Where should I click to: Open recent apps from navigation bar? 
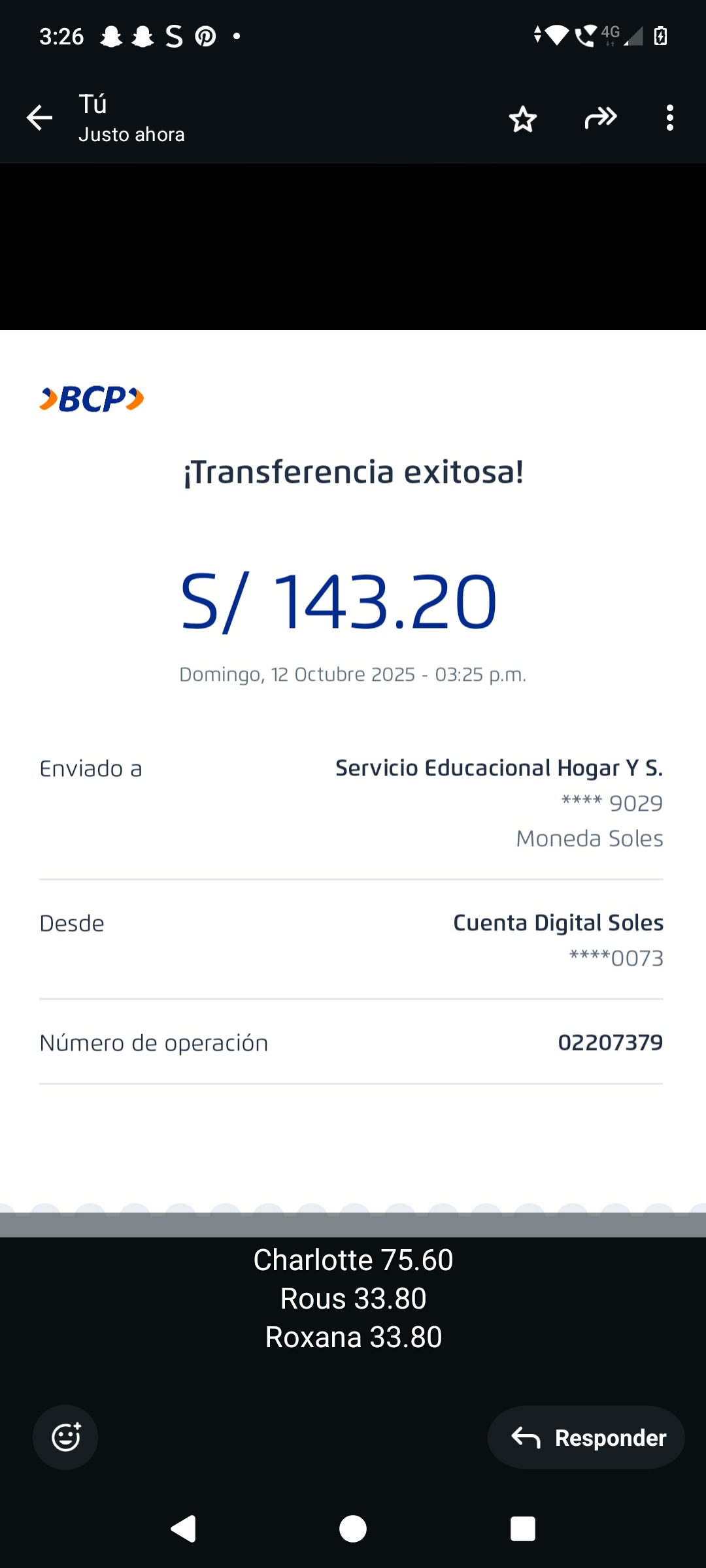pos(522,1529)
